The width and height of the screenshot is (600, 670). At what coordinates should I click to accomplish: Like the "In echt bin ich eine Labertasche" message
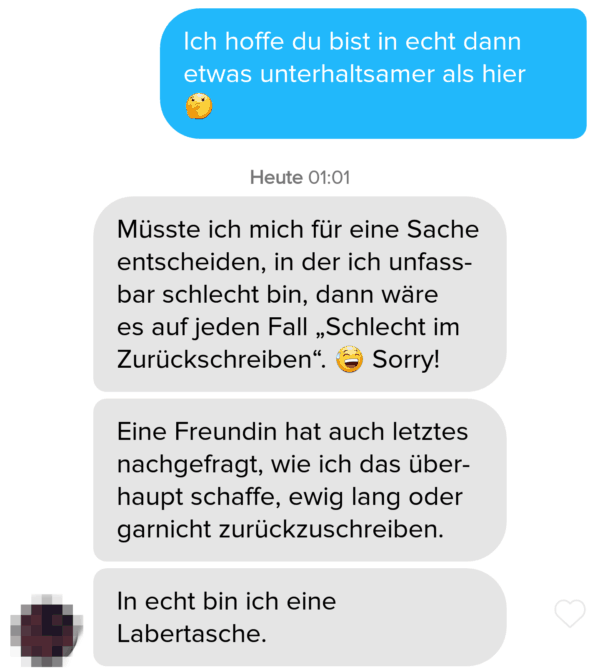pos(568,613)
